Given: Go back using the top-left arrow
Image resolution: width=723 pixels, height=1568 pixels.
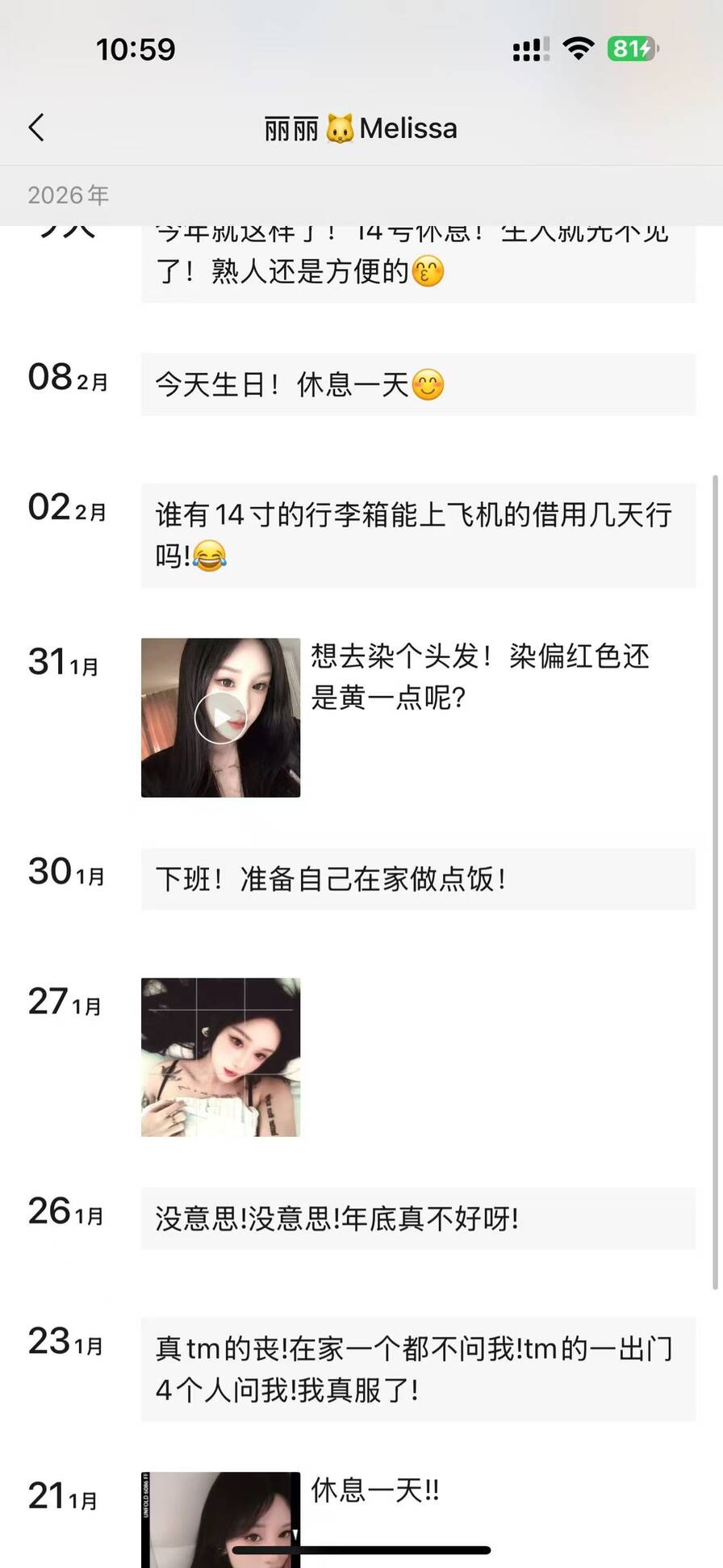Looking at the screenshot, I should (x=36, y=128).
